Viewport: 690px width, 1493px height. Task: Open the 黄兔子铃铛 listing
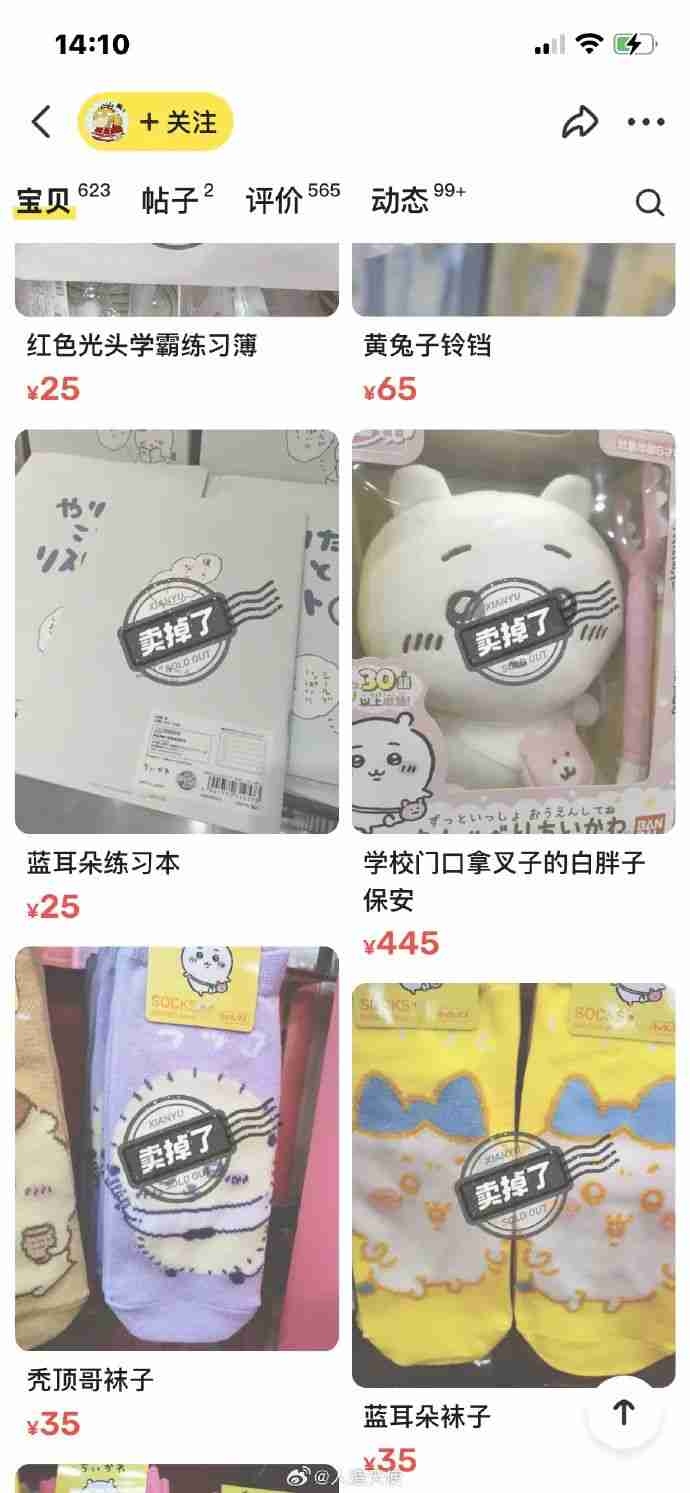coord(427,345)
